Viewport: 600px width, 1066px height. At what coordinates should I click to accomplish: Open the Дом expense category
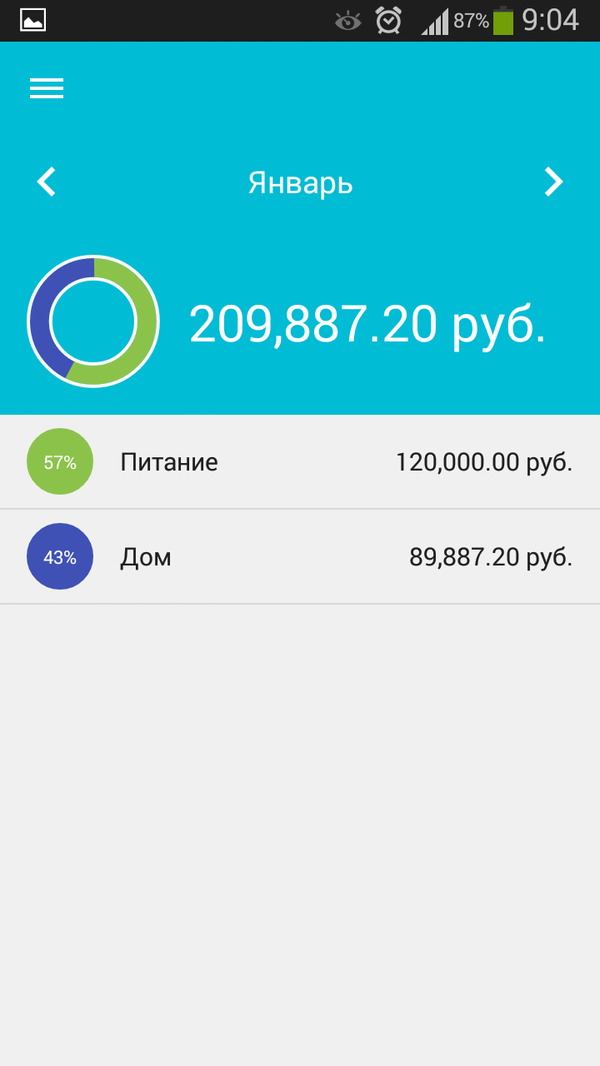tap(300, 557)
